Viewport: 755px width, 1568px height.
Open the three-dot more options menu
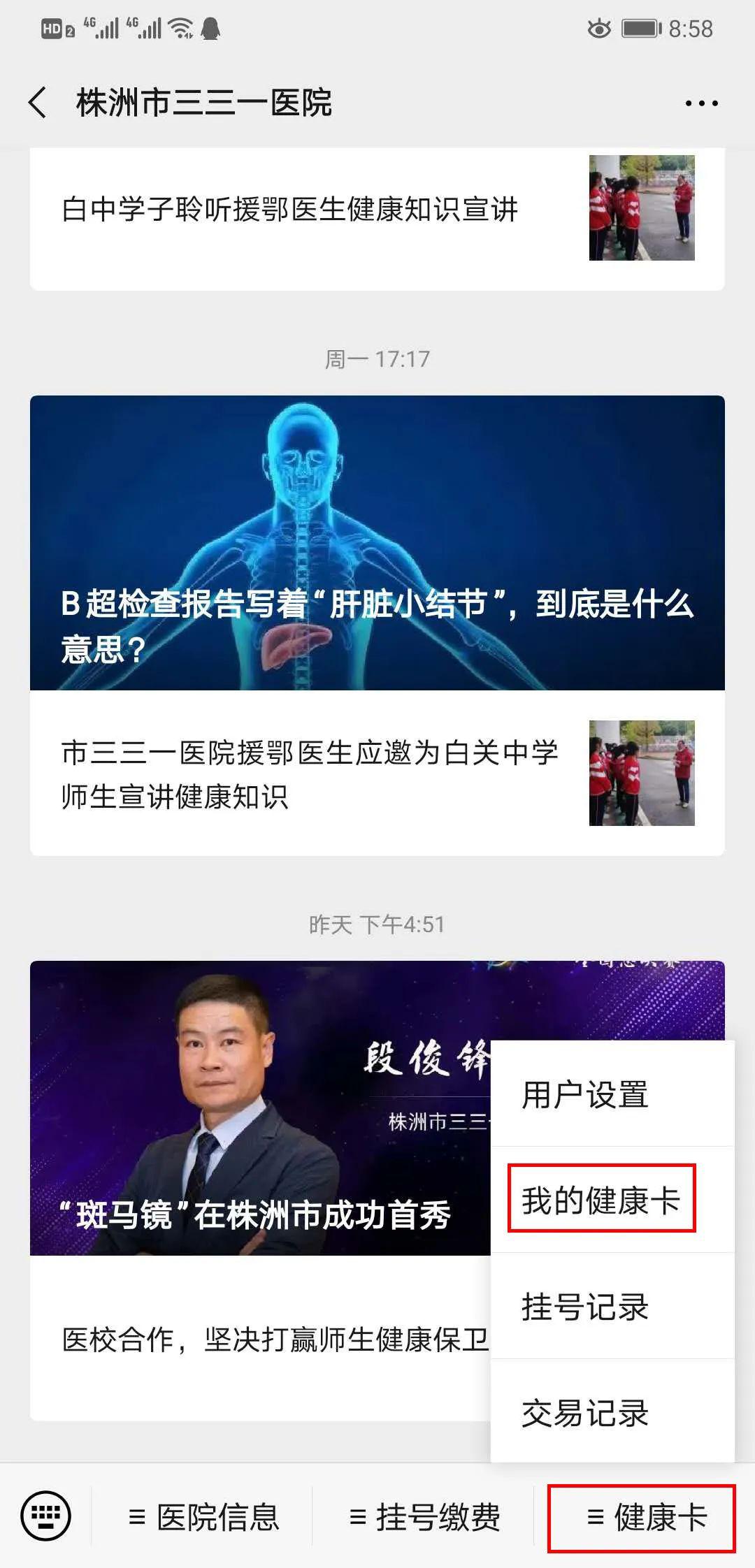click(x=701, y=103)
